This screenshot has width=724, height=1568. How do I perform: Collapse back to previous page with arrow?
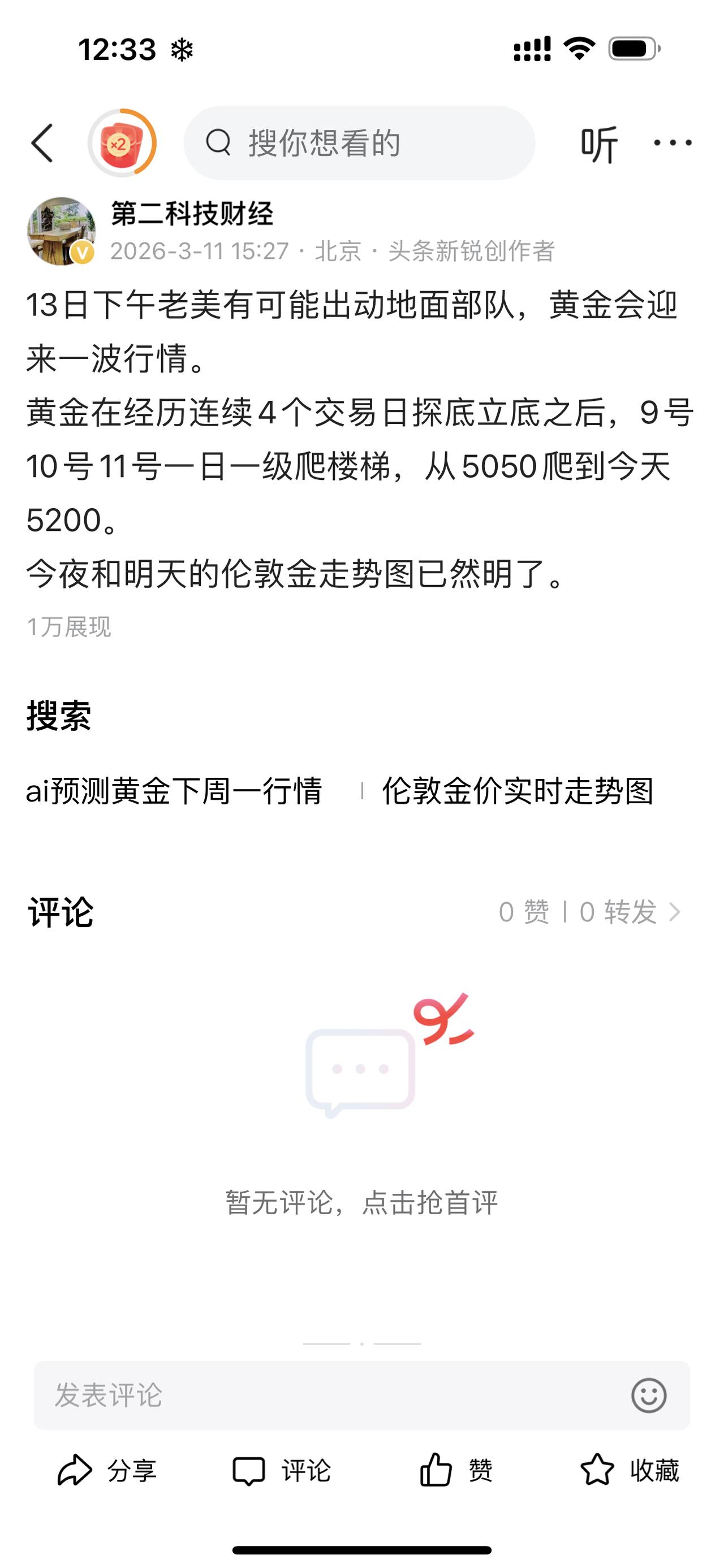tap(41, 144)
